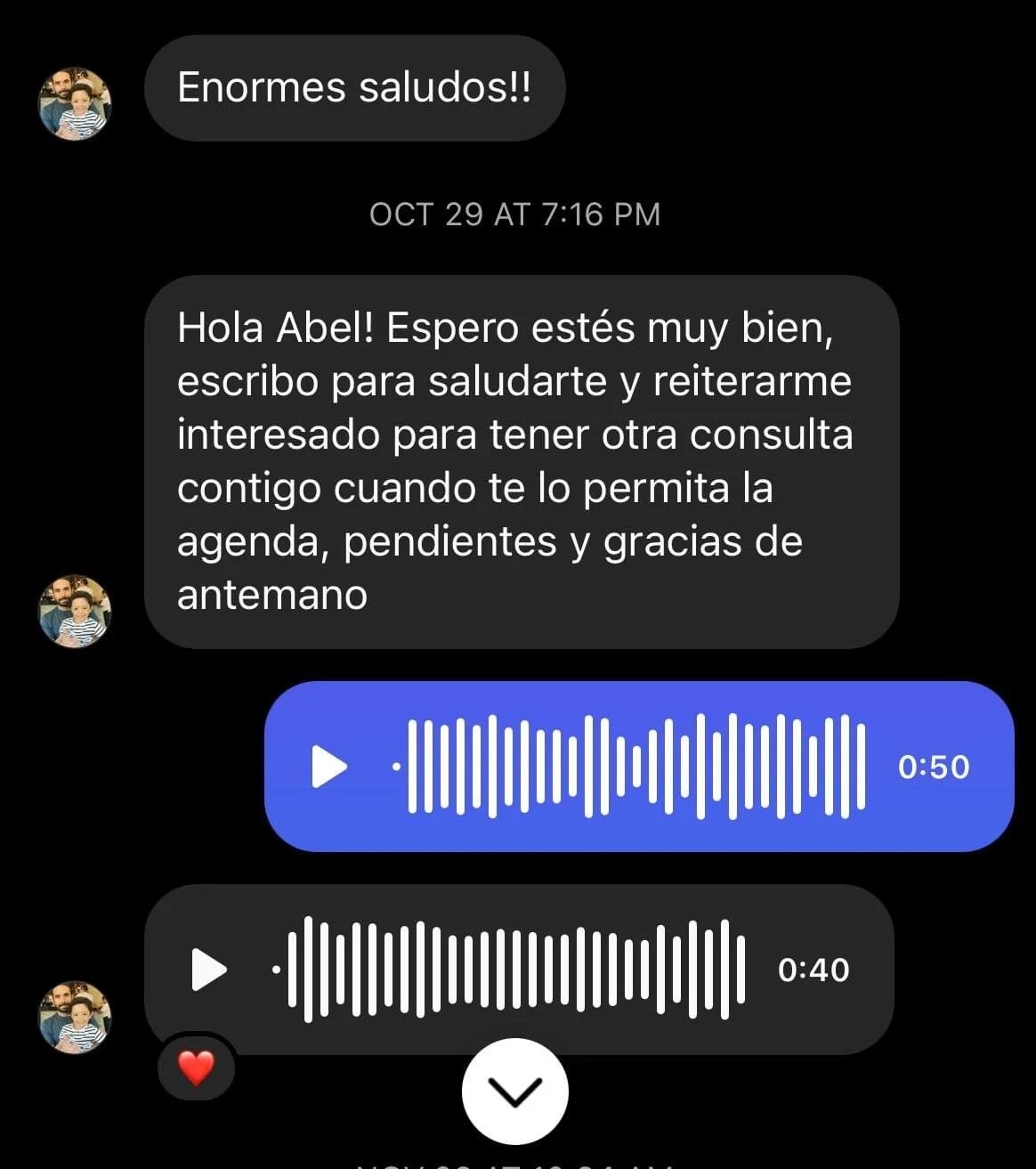Image resolution: width=1036 pixels, height=1169 pixels.
Task: Open the heart reaction on voice message
Action: click(x=197, y=1068)
